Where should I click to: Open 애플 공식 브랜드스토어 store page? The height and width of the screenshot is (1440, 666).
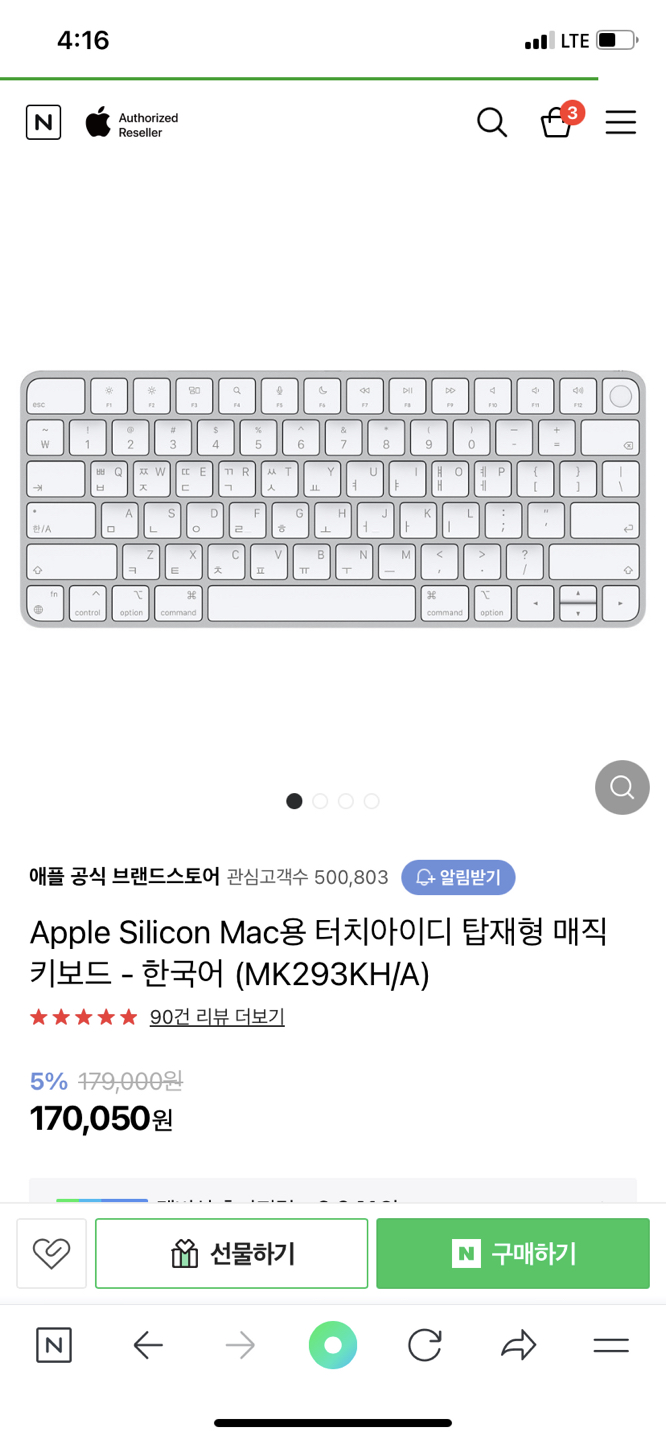point(124,877)
